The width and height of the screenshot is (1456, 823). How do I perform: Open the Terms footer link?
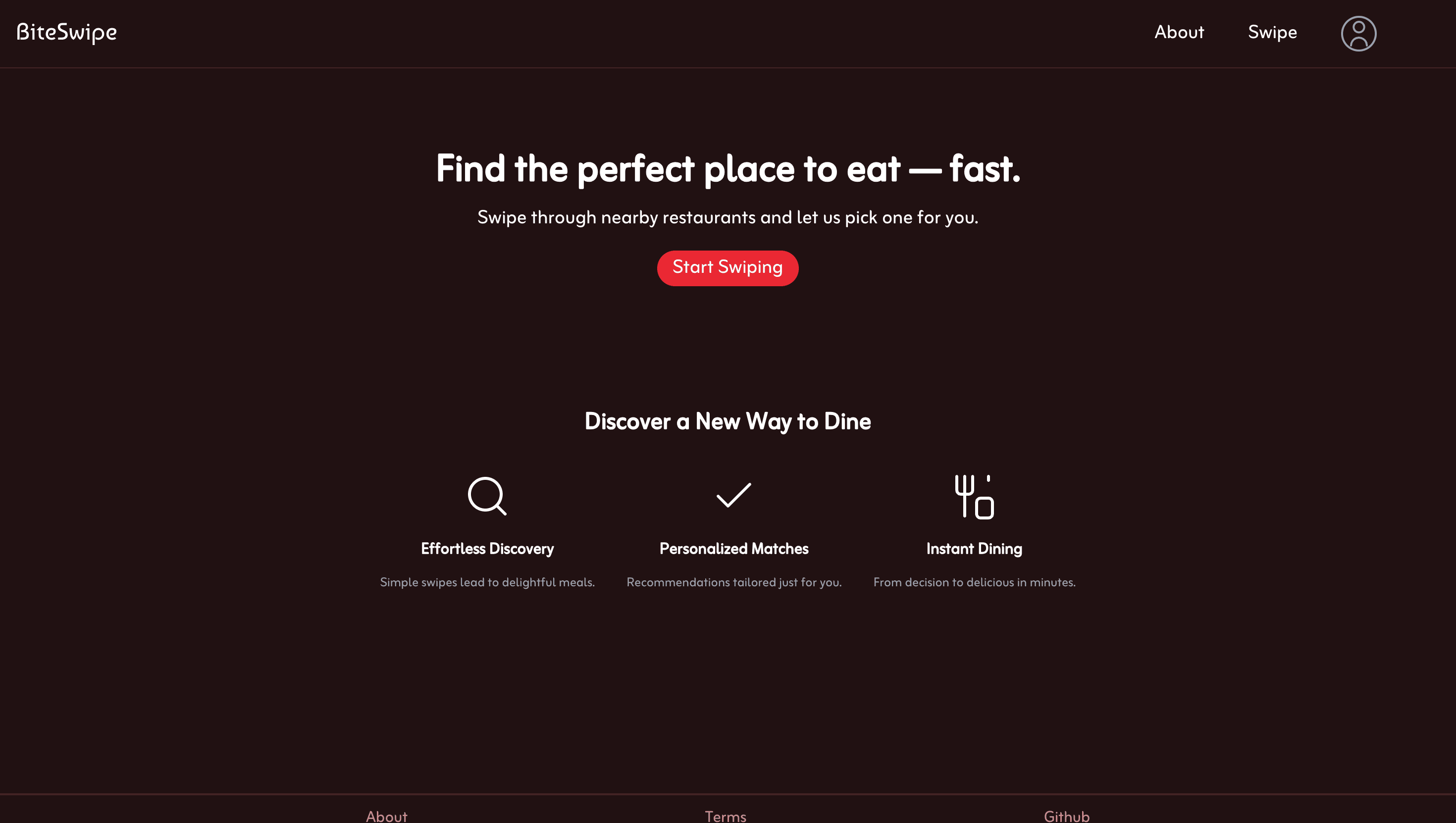(x=725, y=816)
